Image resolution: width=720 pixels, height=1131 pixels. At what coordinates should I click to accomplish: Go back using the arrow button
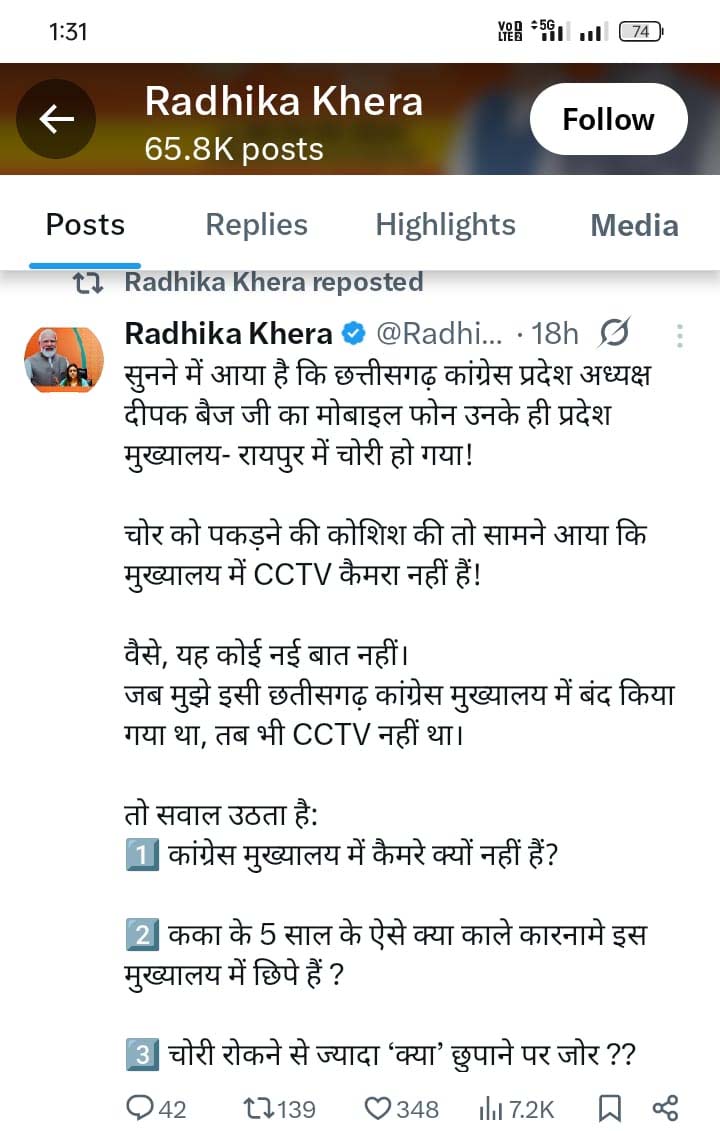click(x=56, y=120)
